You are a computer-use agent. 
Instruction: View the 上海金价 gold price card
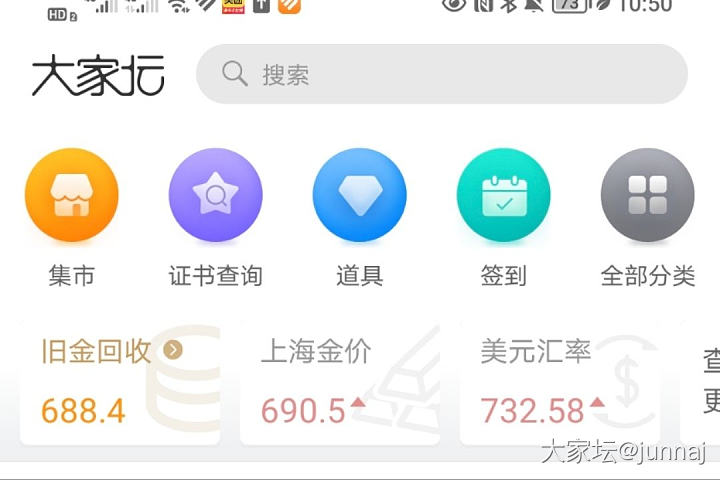point(338,382)
